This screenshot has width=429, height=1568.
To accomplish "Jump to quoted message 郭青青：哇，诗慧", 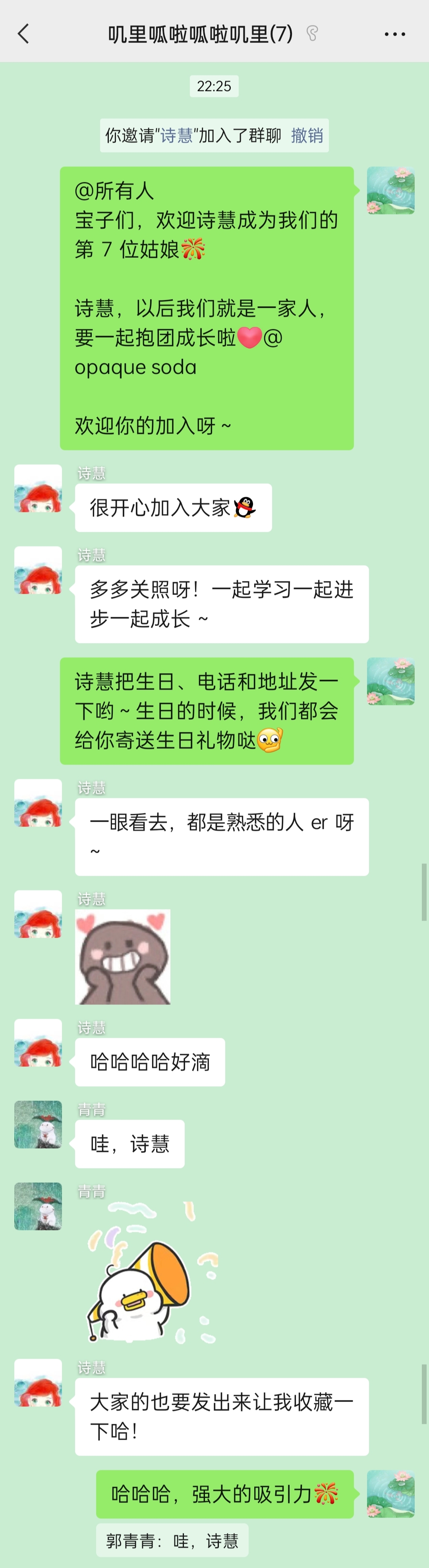I will pos(172,1541).
